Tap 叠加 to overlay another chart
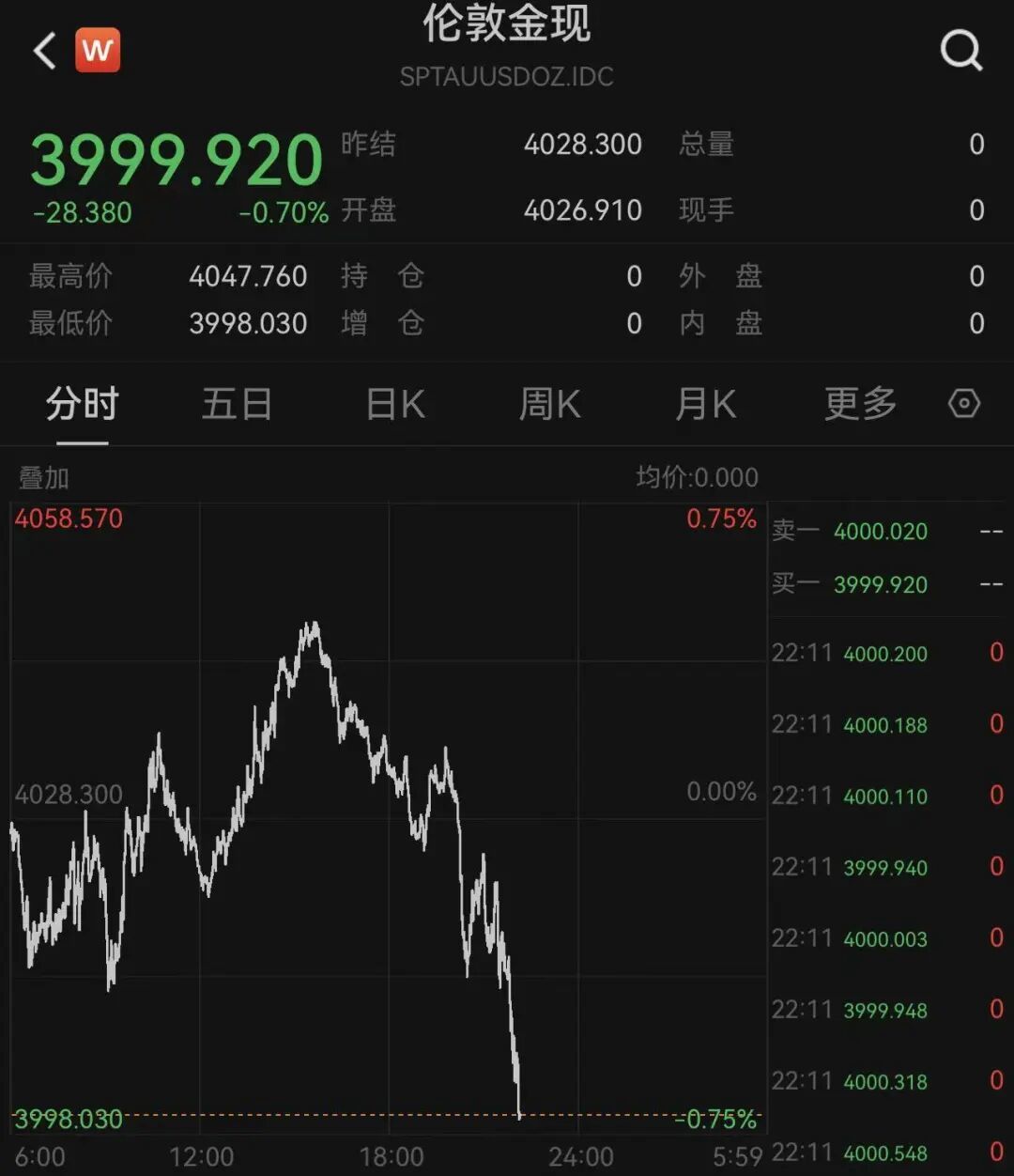Screen dimensions: 1014x1176 point(44,478)
